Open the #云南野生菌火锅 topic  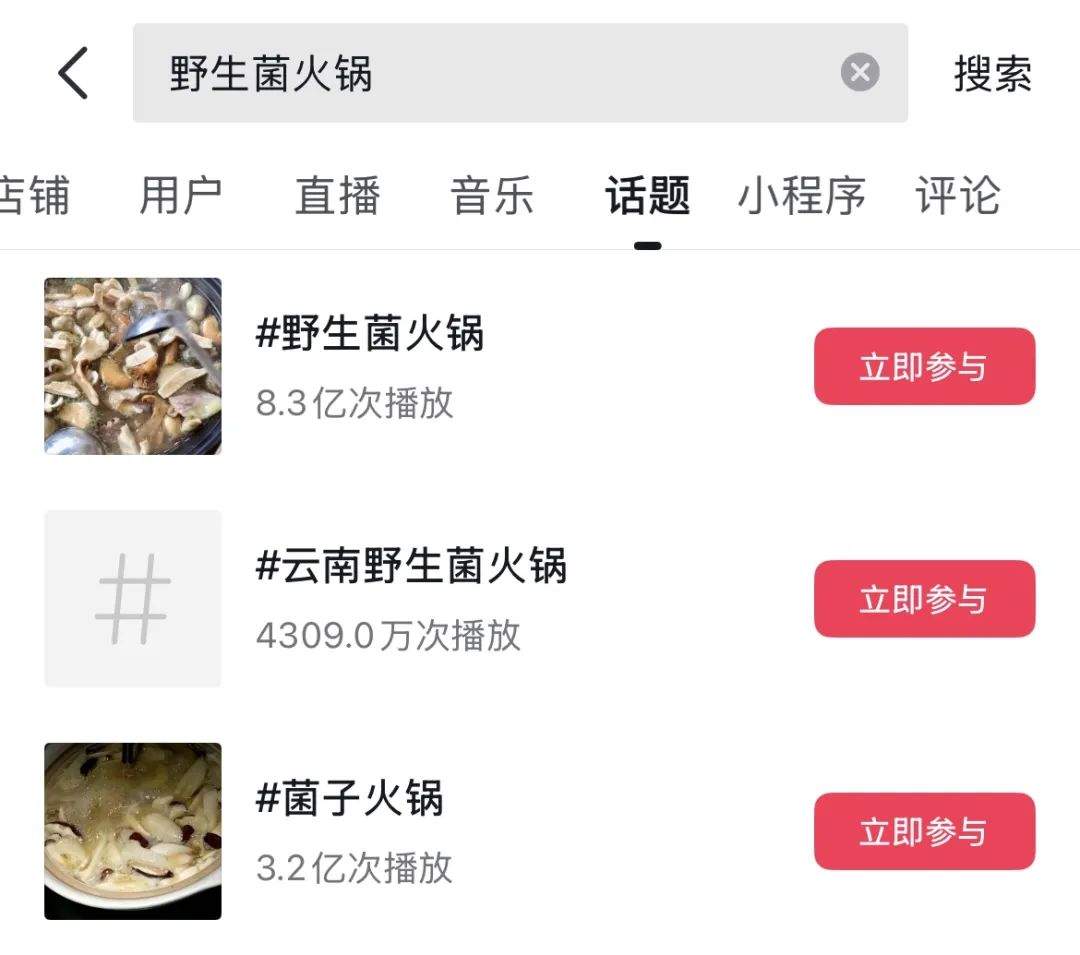[x=411, y=567]
